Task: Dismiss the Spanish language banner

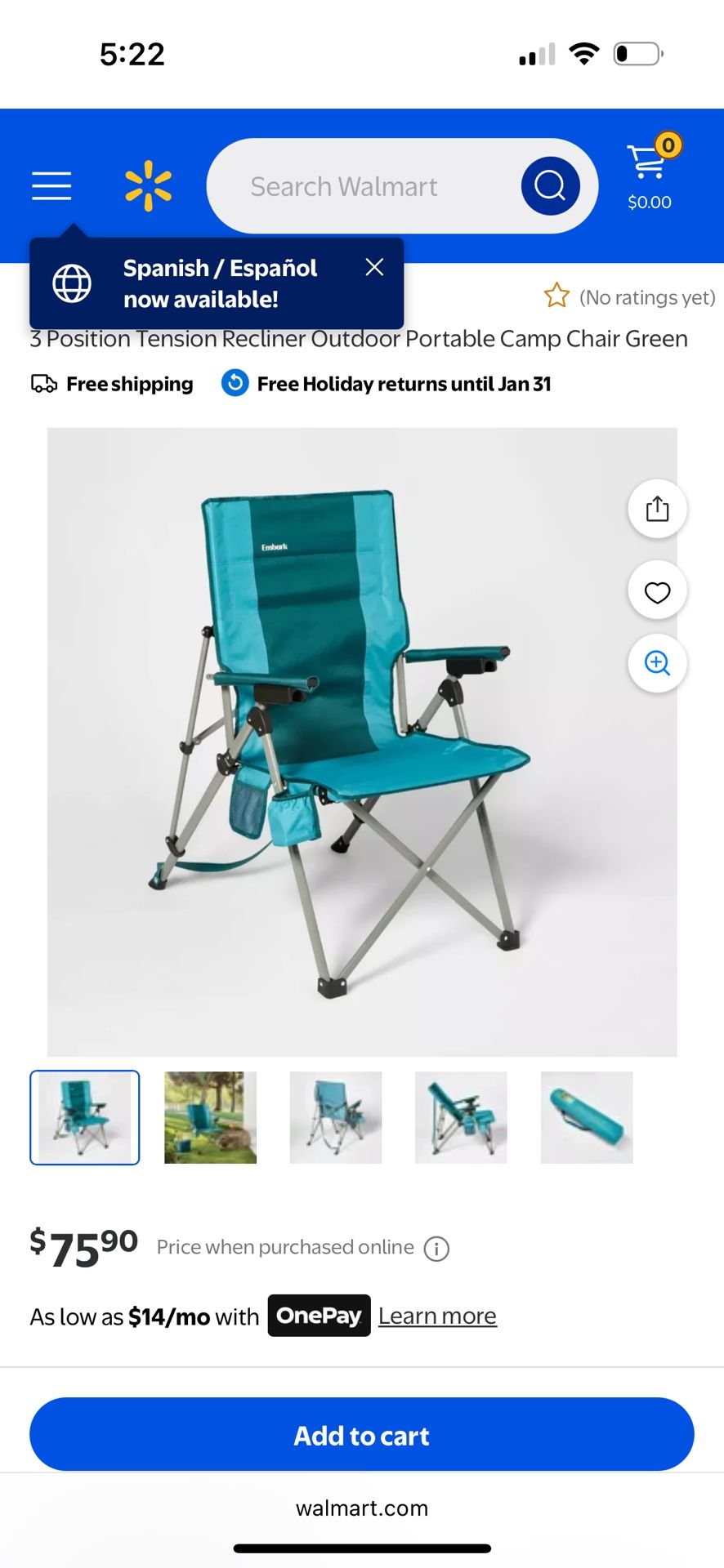Action: click(374, 267)
